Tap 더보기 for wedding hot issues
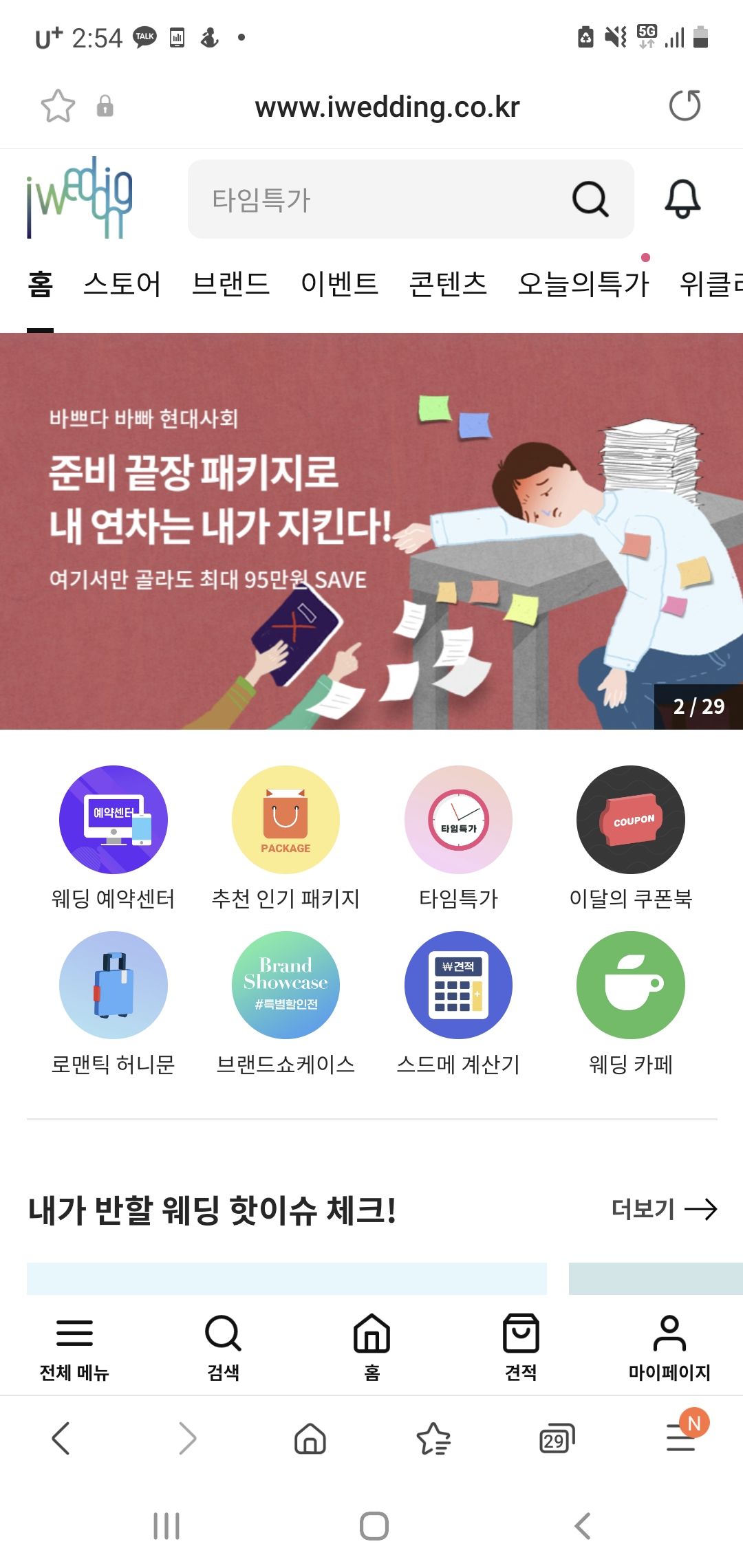This screenshot has height=1568, width=743. point(663,1209)
